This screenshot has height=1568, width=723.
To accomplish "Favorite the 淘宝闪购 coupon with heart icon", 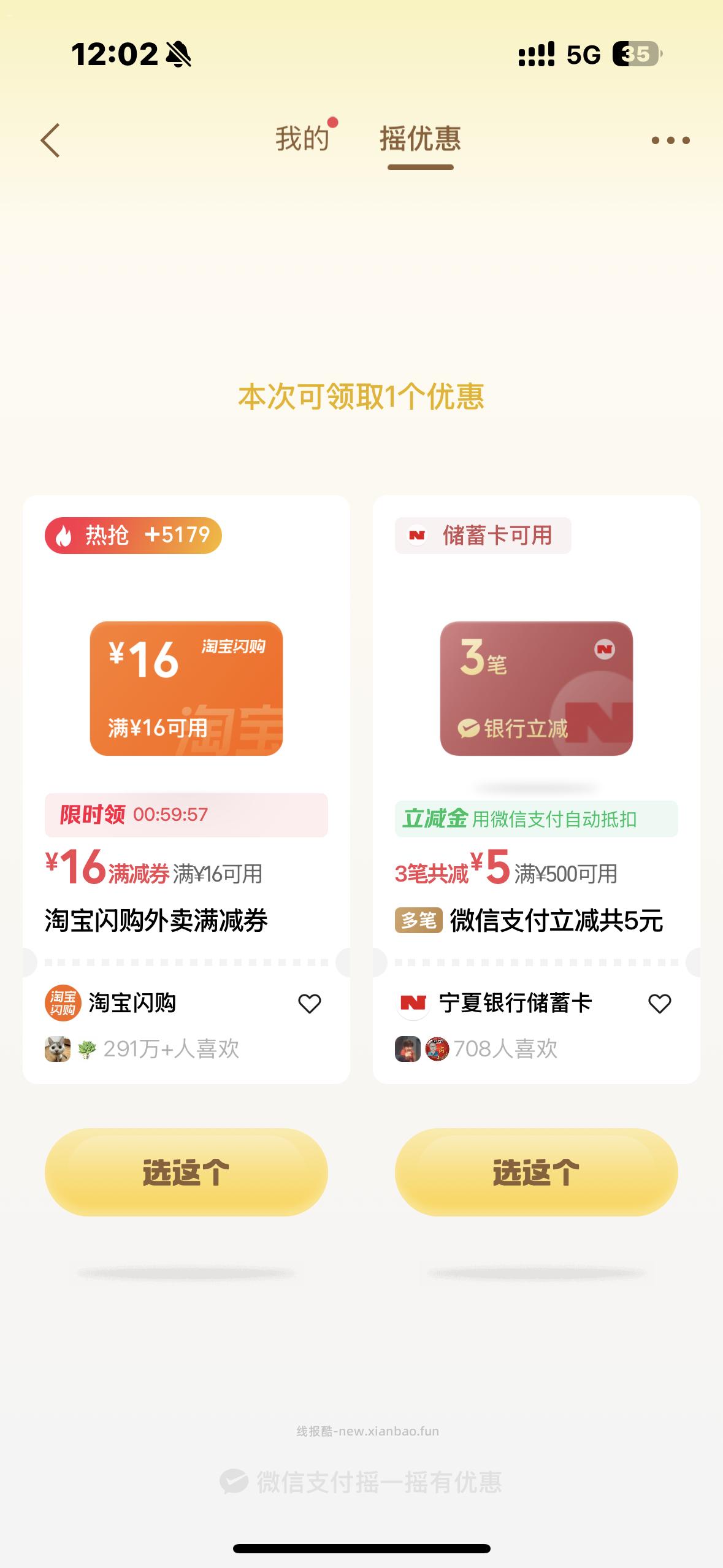I will 310,1002.
